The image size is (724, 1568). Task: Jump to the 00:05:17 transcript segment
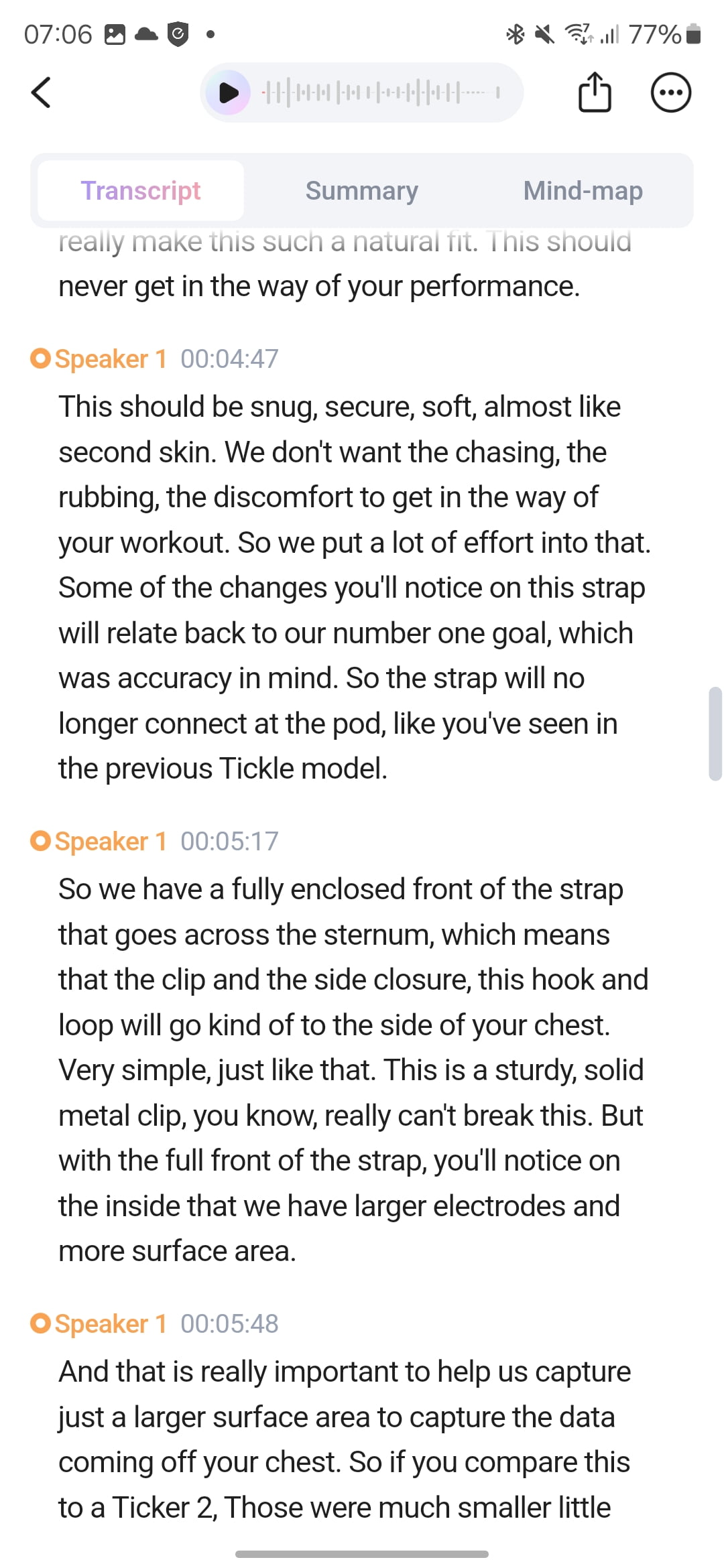pos(229,842)
